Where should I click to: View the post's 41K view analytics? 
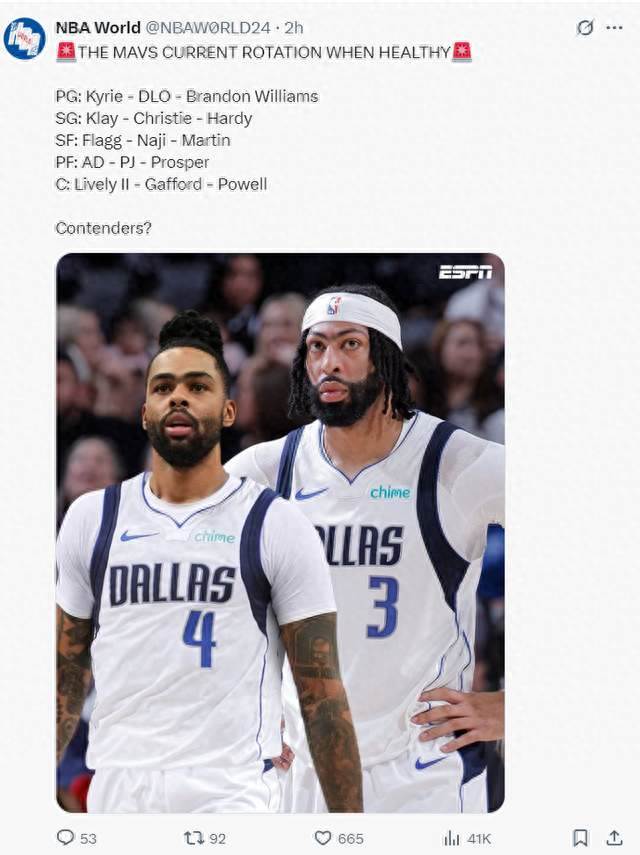click(452, 838)
